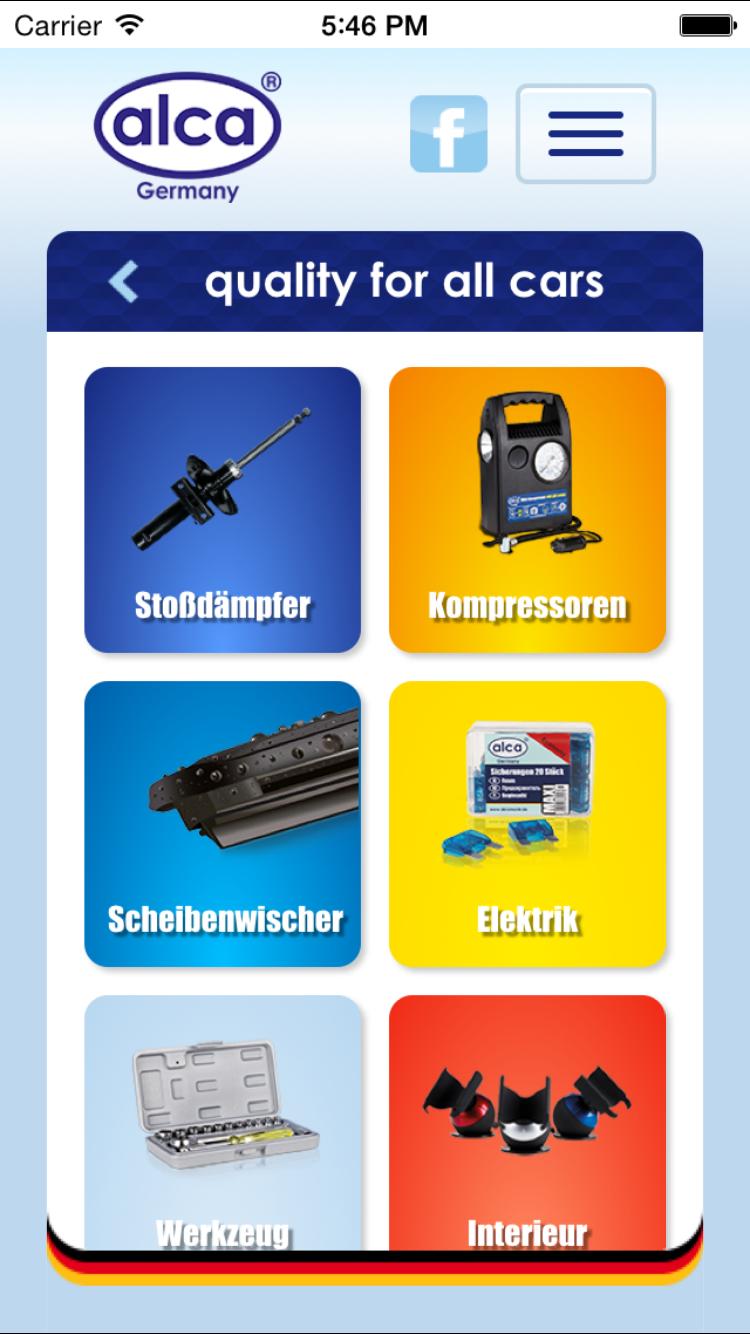750x1334 pixels.
Task: Tap the alca Germany logo
Action: coord(186,133)
